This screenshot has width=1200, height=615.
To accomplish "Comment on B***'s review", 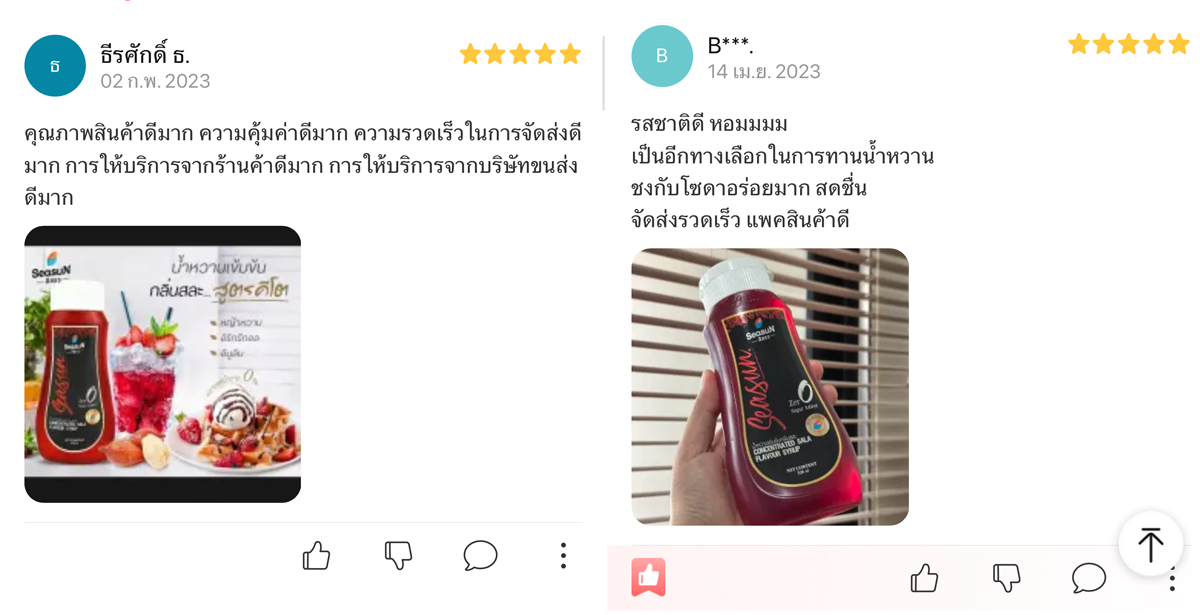I will (x=1088, y=577).
